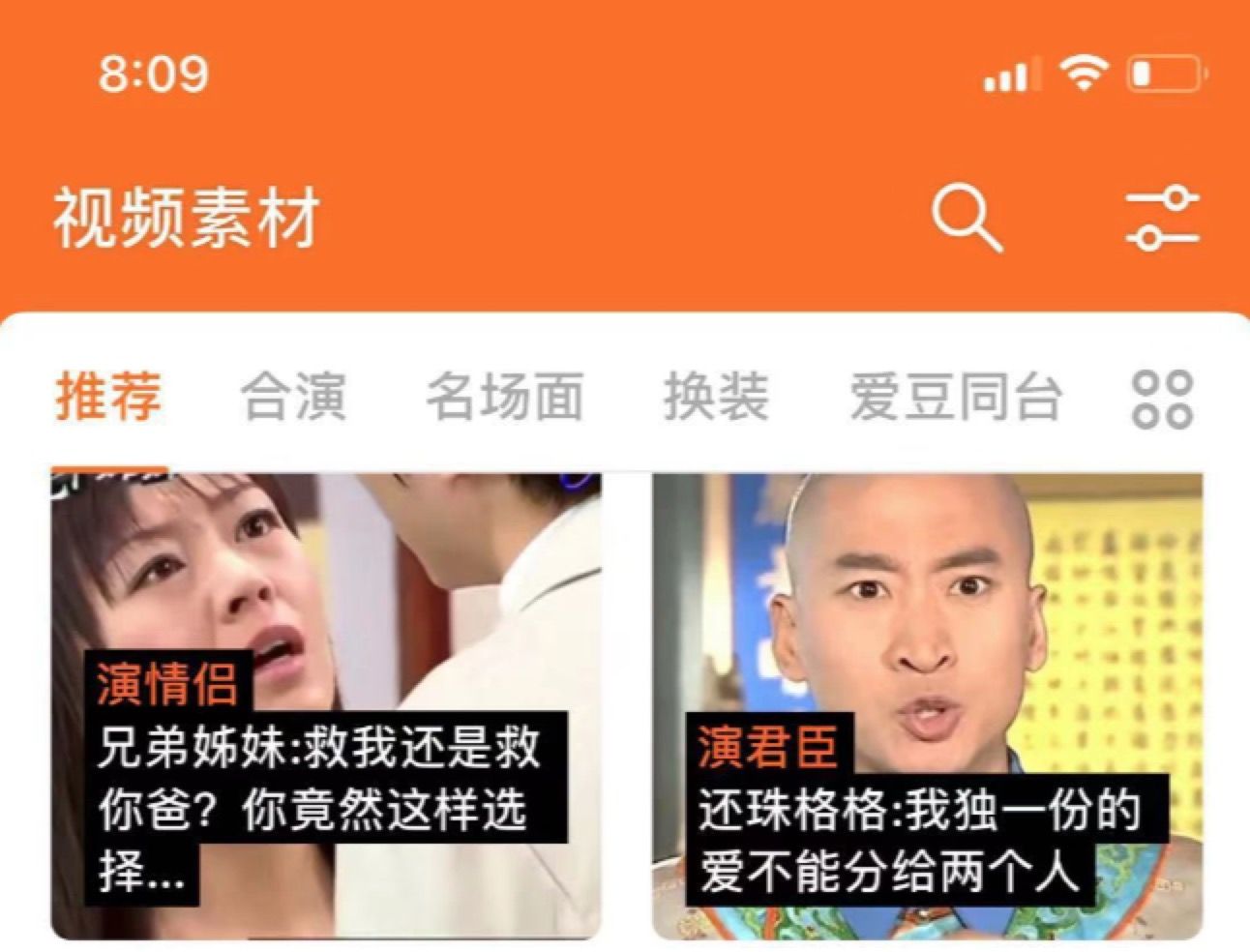Open the 爱豆同台 tab
Image resolution: width=1250 pixels, height=952 pixels.
956,396
